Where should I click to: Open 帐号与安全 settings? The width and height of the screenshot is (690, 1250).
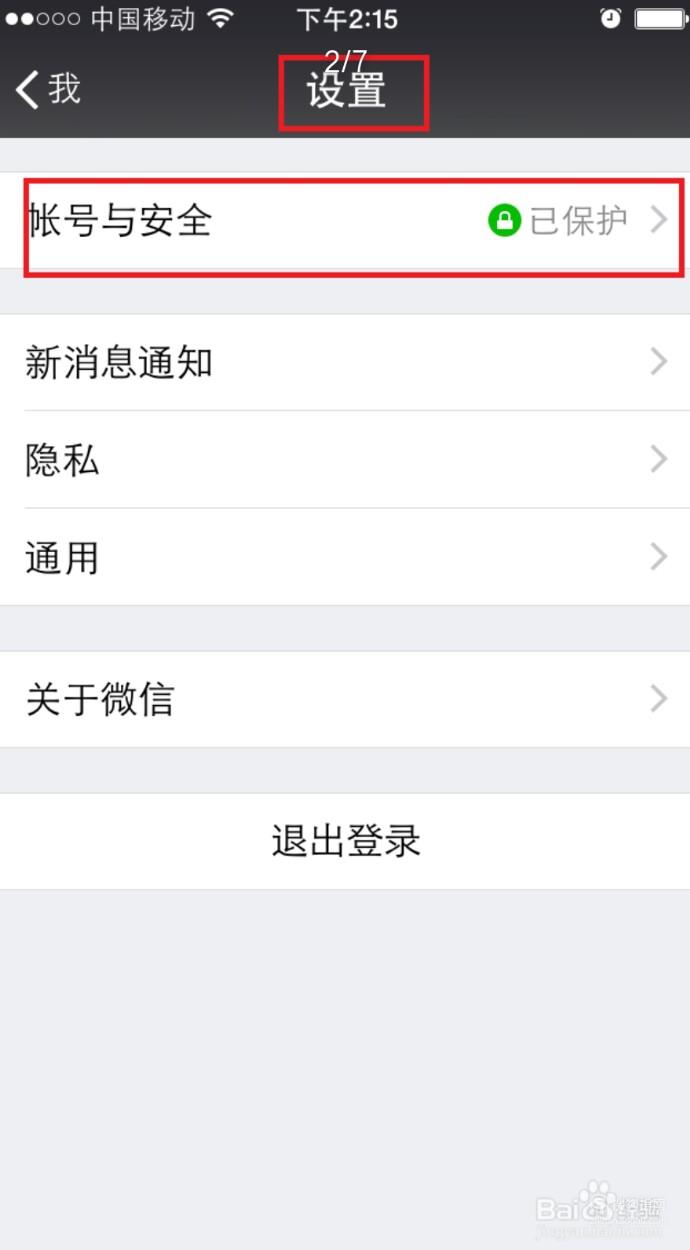(345, 220)
